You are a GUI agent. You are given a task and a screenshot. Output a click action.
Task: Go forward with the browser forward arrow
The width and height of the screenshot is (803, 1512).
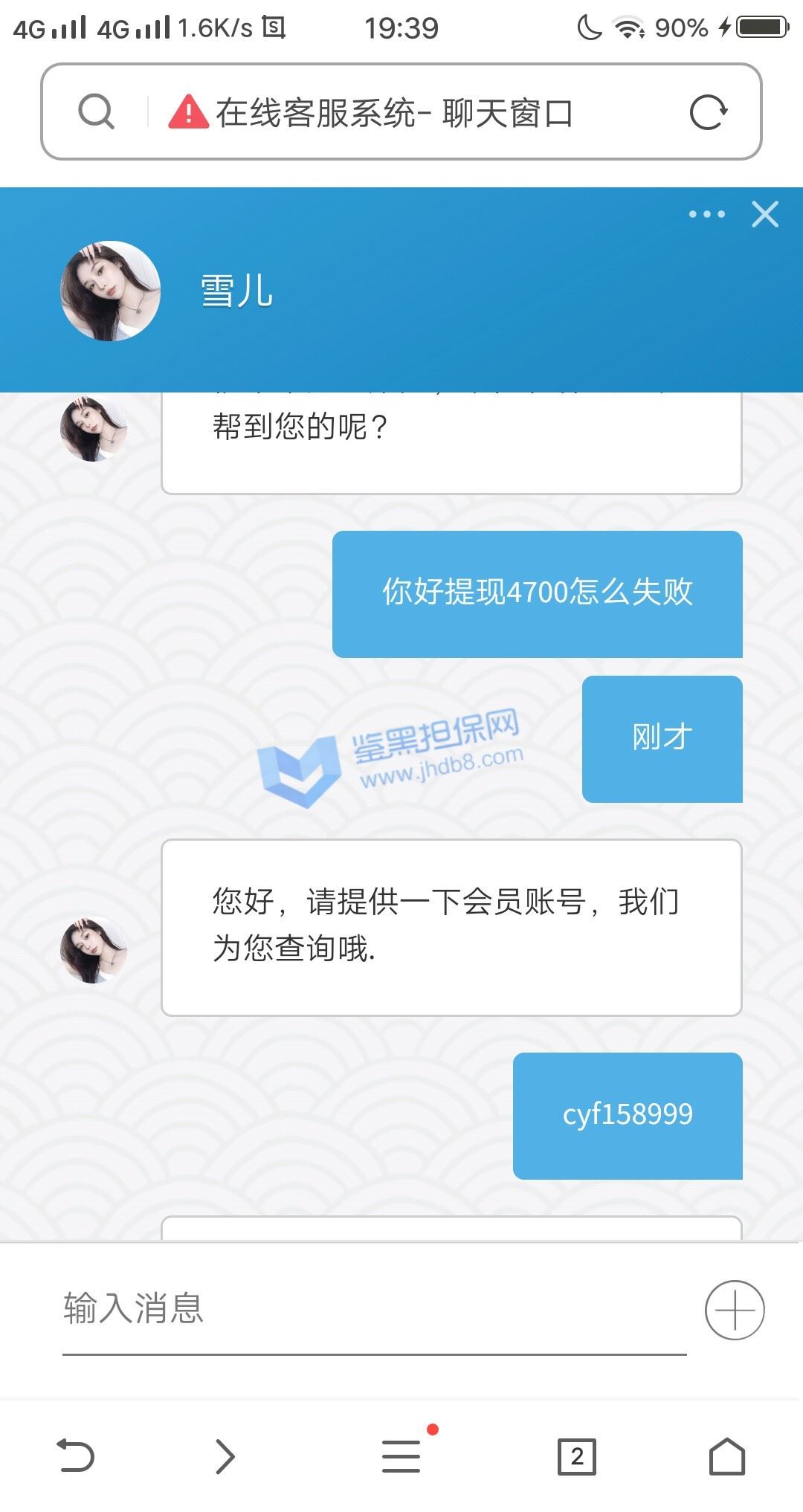tap(225, 1456)
